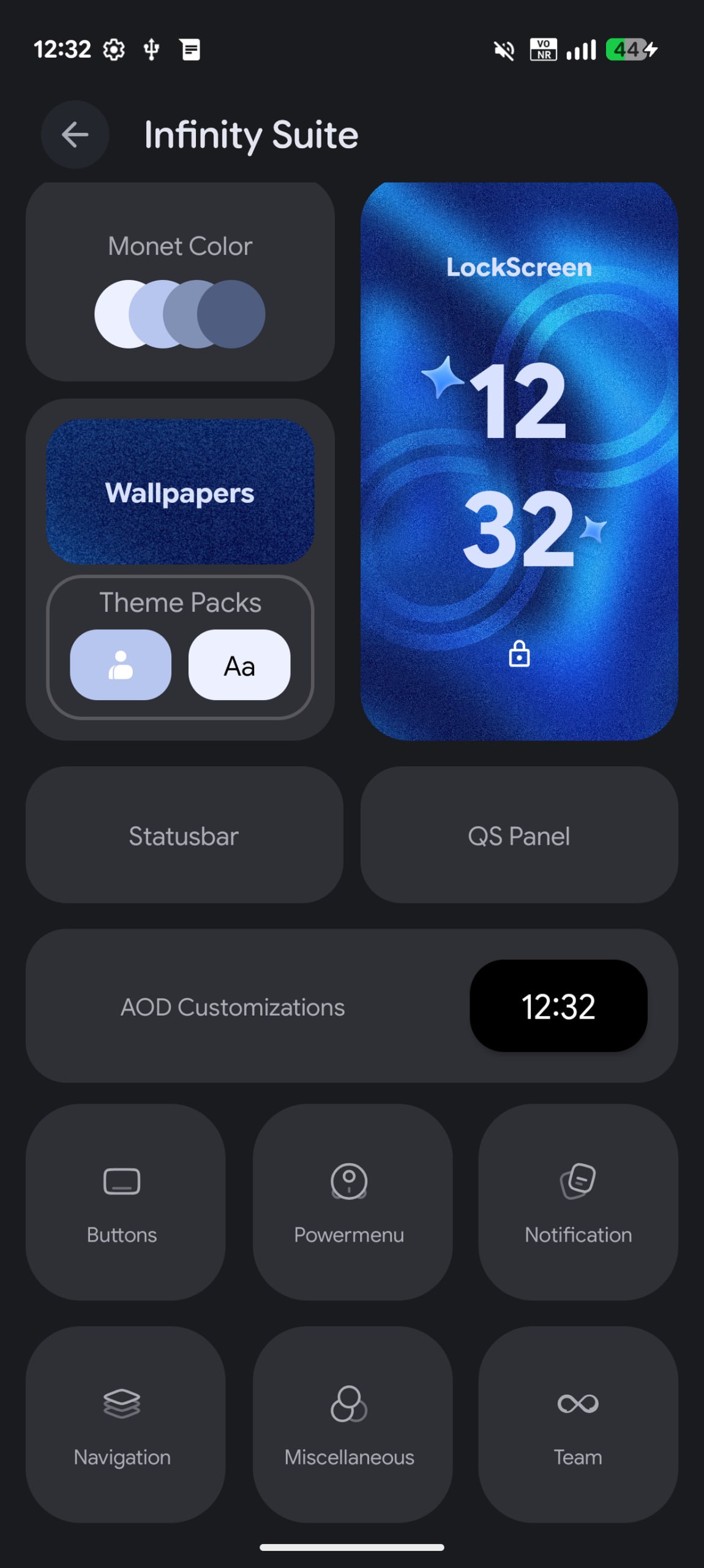This screenshot has width=704, height=1568.
Task: Open the Wallpapers tile
Action: (180, 492)
